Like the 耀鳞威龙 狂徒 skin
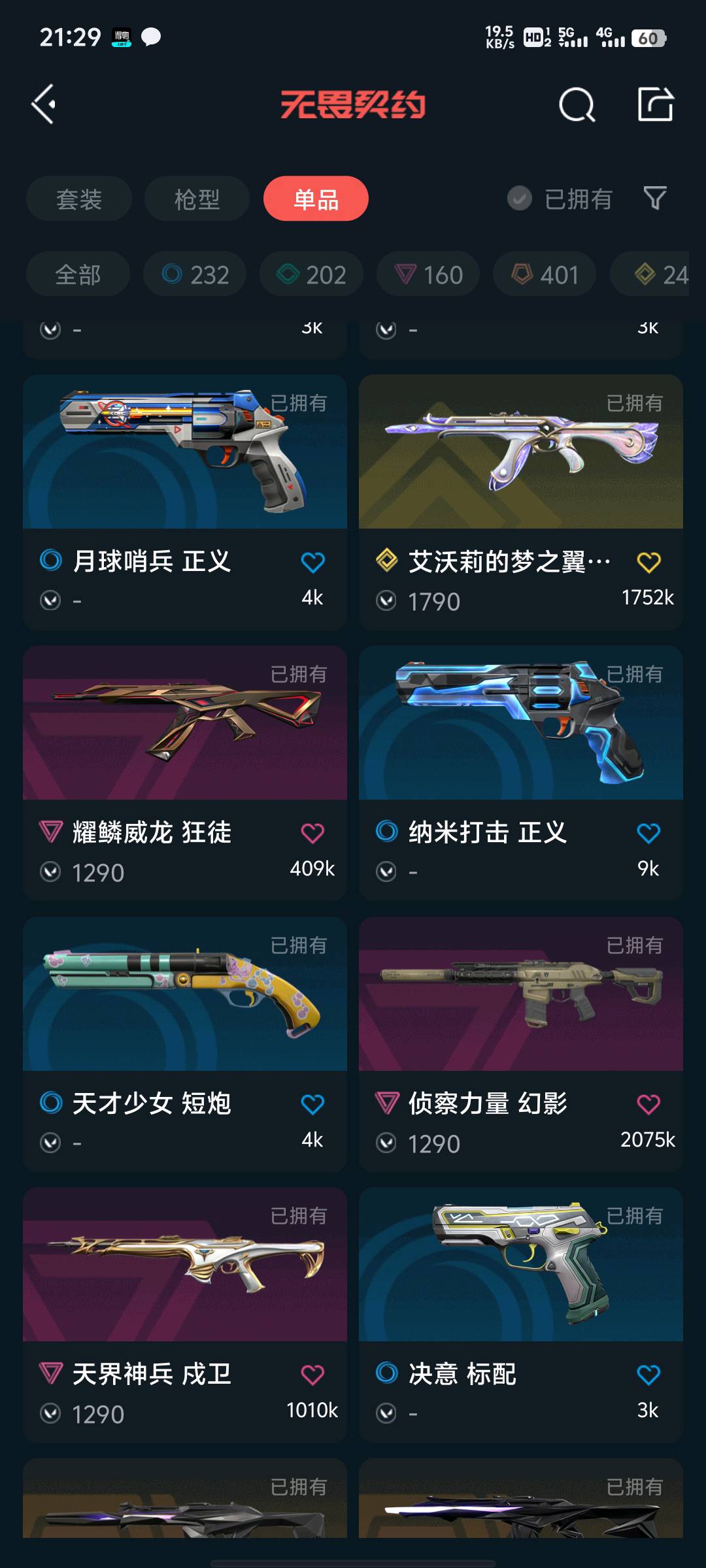Screen dimensions: 706x1568 (312, 833)
